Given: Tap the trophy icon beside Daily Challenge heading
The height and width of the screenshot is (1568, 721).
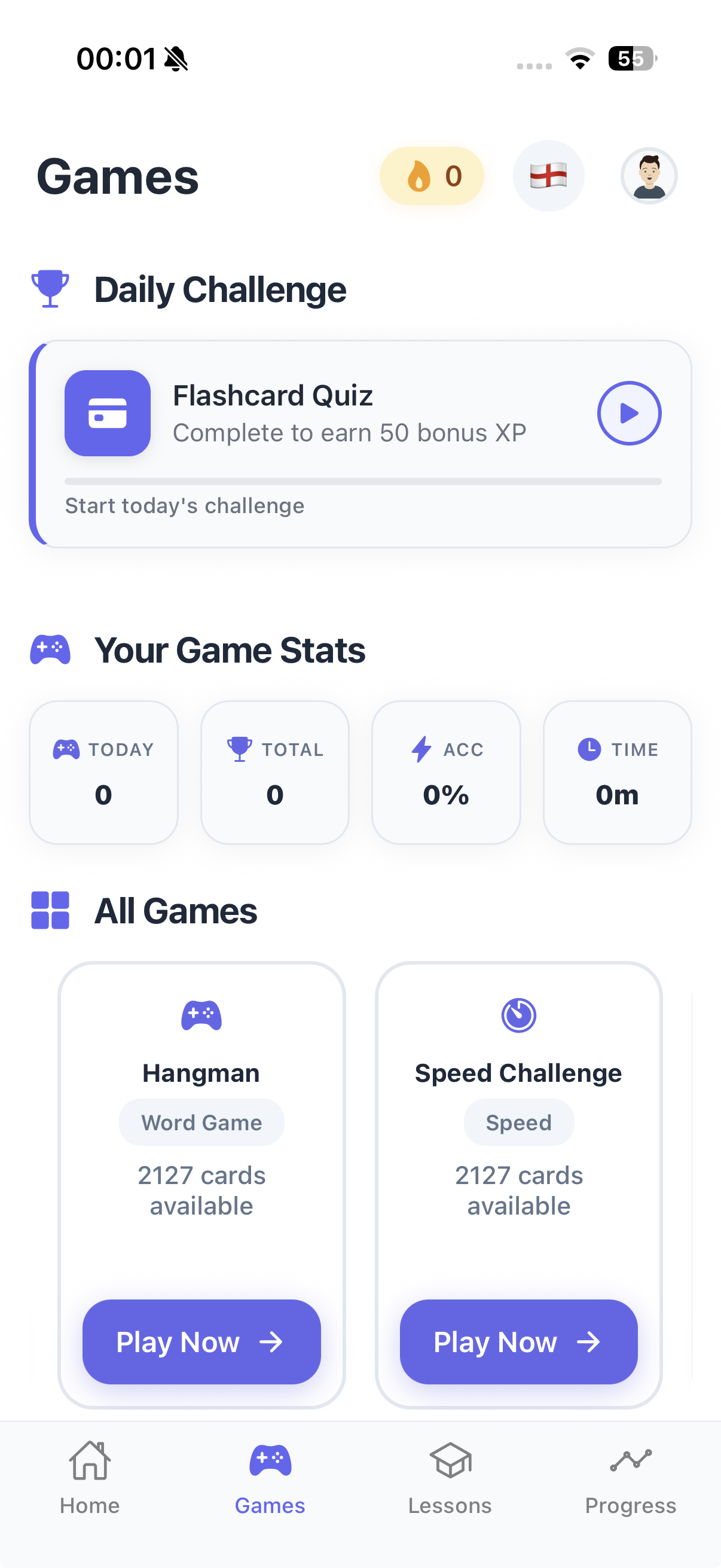Looking at the screenshot, I should [x=50, y=289].
